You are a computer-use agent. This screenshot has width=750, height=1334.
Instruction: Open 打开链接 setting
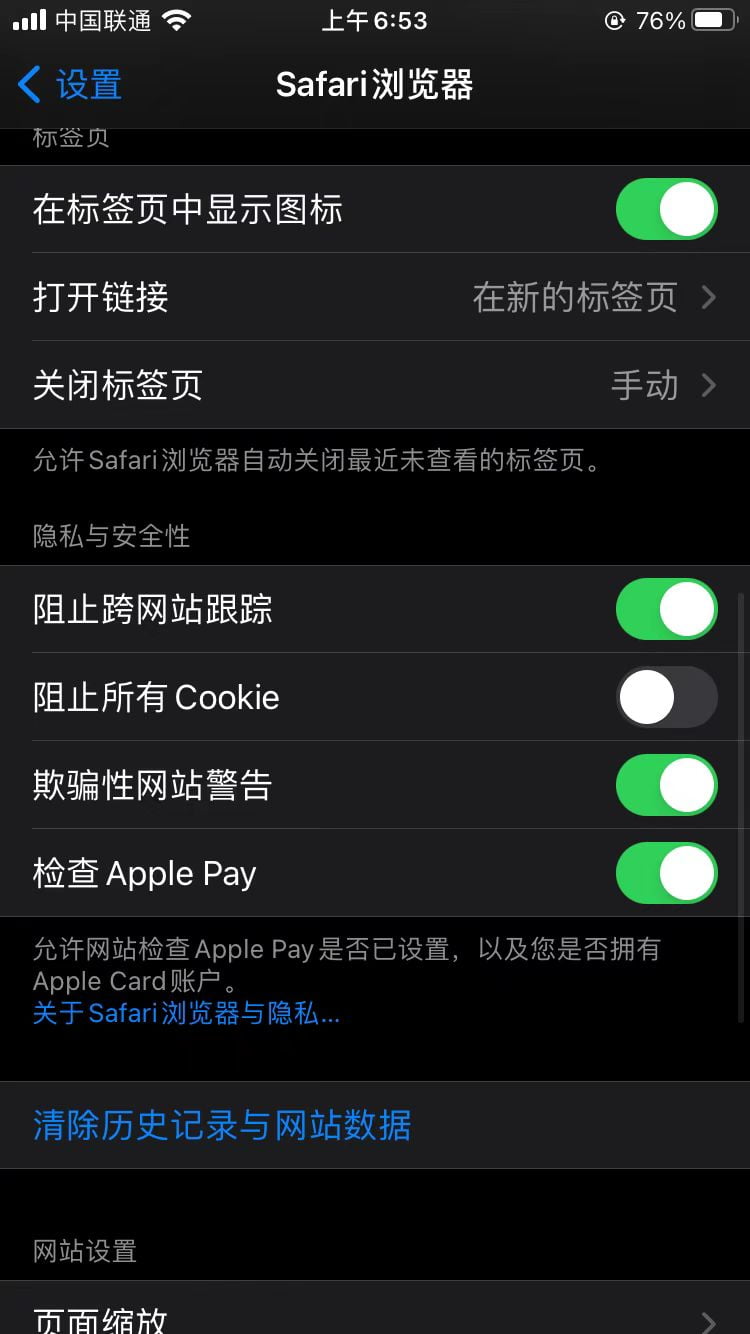(375, 297)
